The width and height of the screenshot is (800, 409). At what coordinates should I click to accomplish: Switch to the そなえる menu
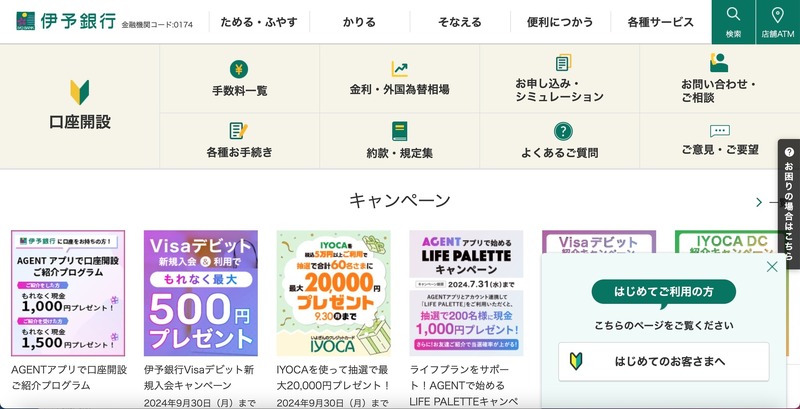click(x=459, y=22)
